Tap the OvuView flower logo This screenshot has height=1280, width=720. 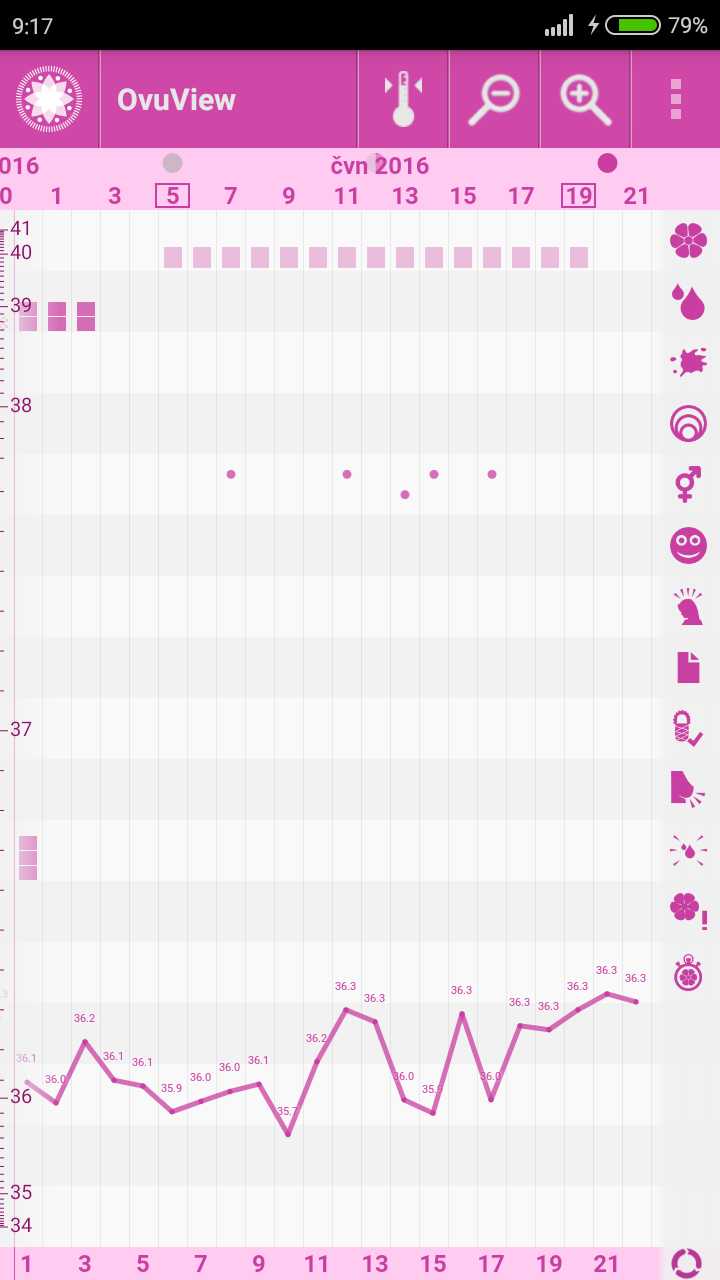[49, 99]
